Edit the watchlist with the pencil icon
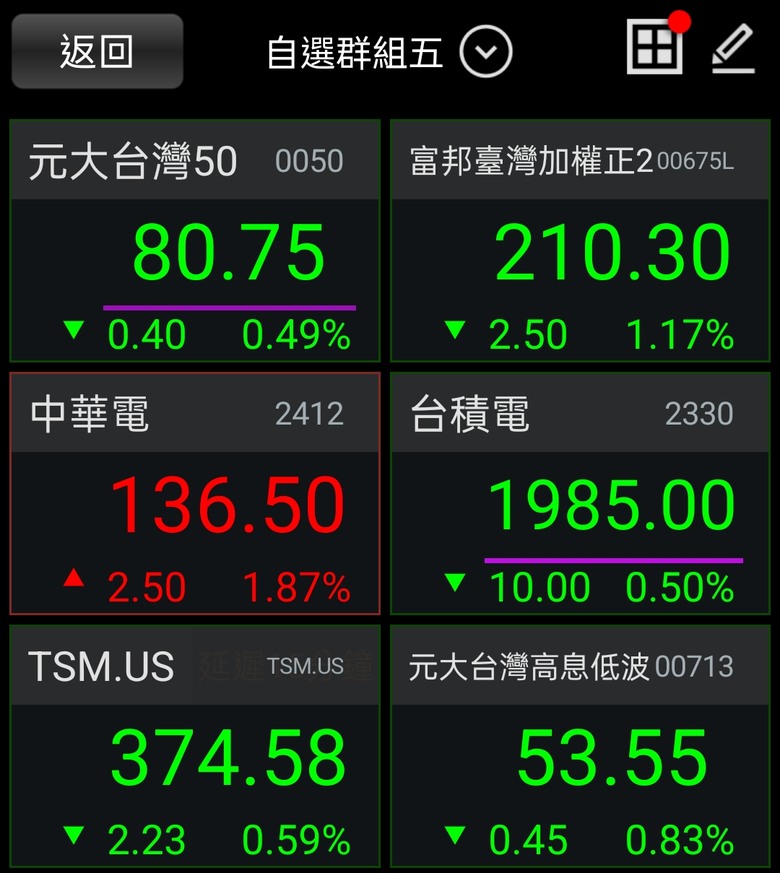 pyautogui.click(x=733, y=48)
